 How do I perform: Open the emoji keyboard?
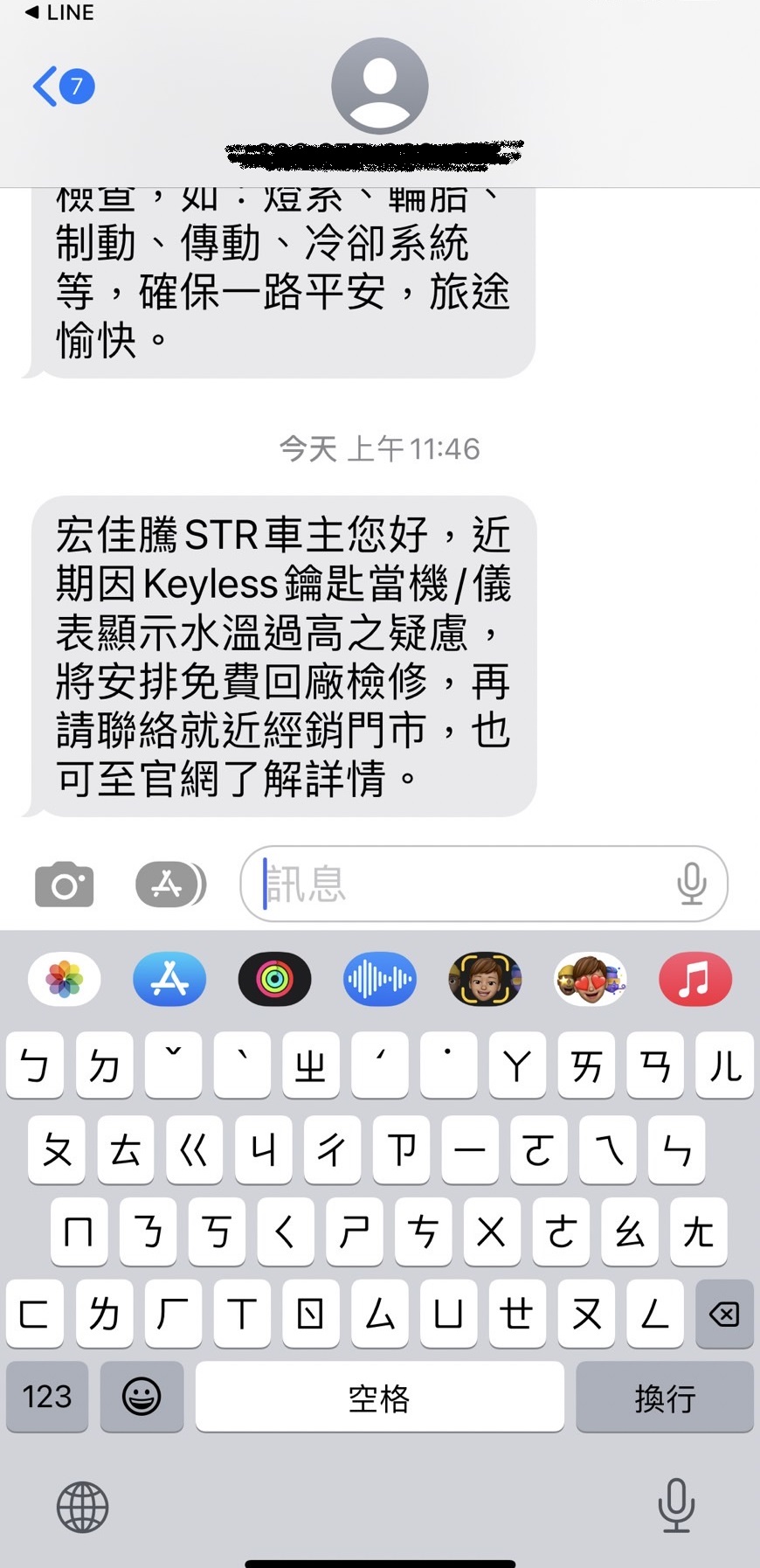[142, 1396]
